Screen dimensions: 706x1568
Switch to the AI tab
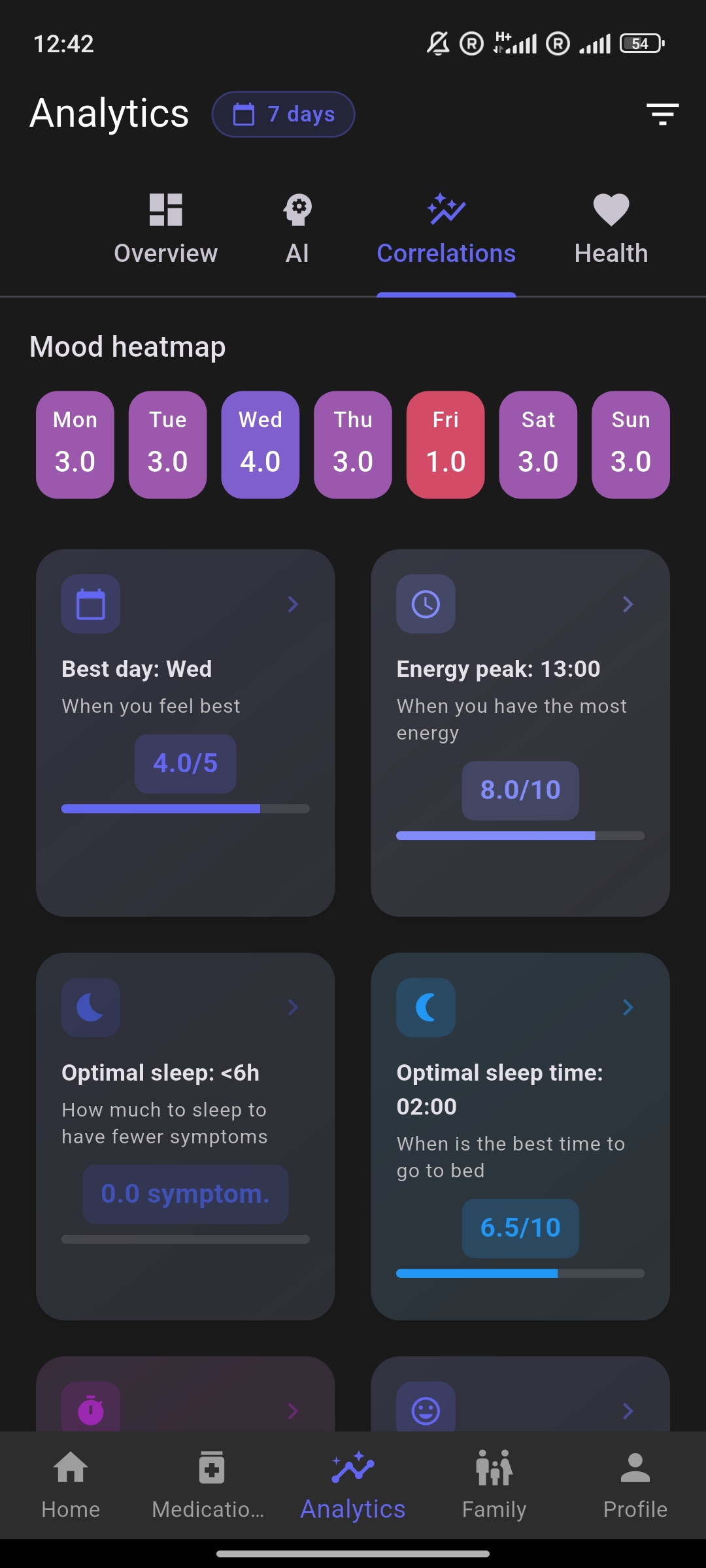(297, 230)
